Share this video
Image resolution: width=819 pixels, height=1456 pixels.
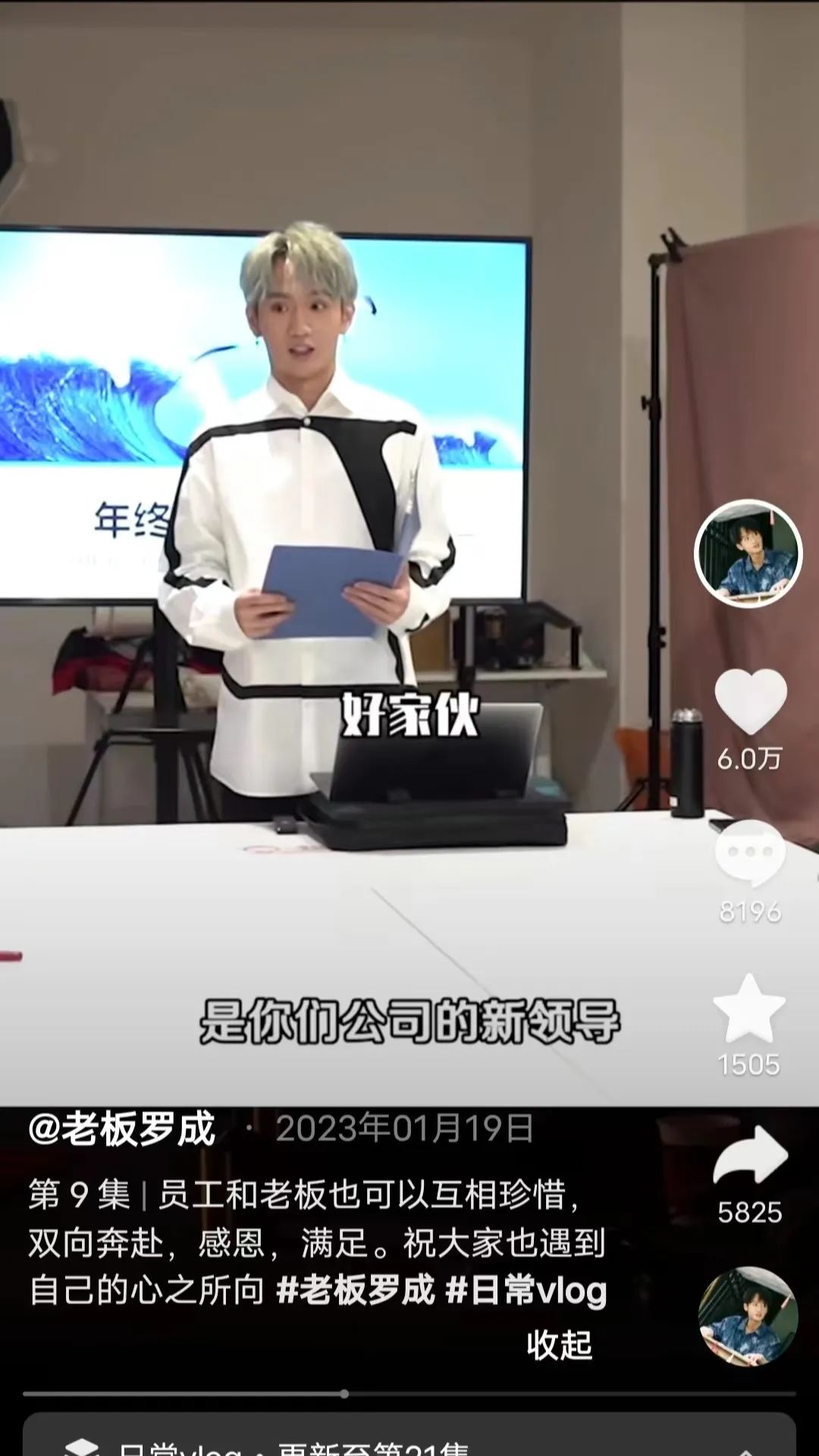750,1156
